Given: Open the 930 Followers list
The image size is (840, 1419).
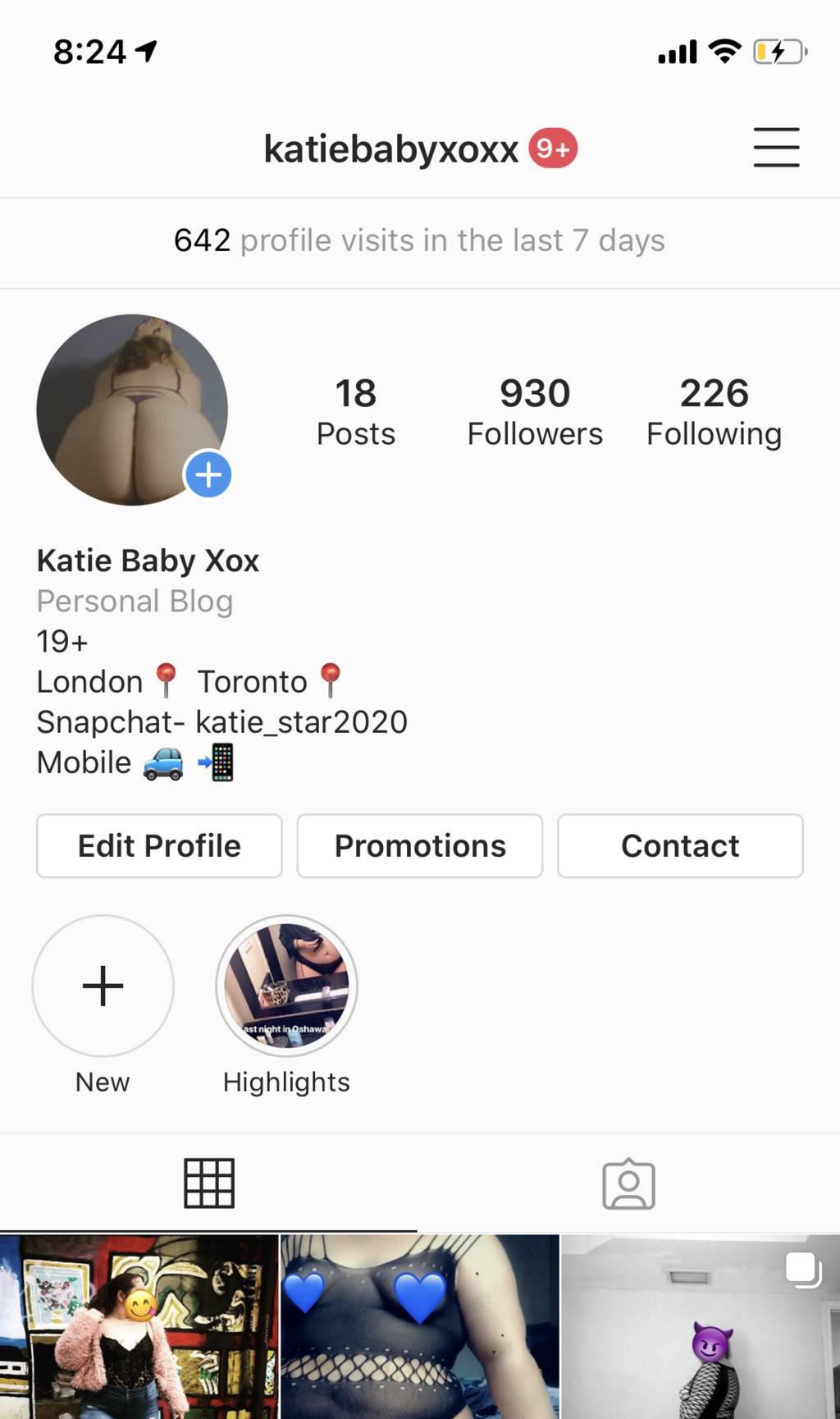Looking at the screenshot, I should (x=535, y=411).
